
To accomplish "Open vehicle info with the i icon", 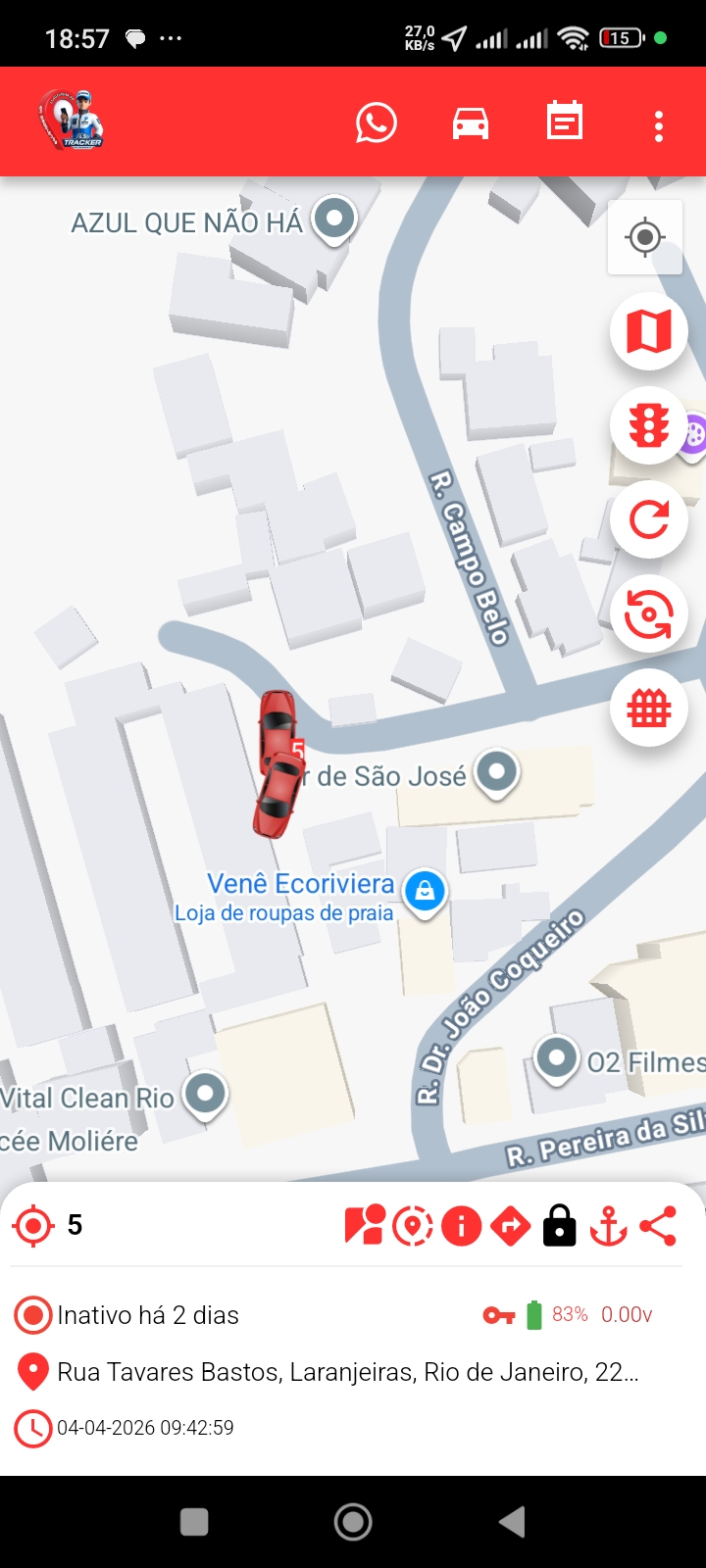I will tap(461, 1225).
